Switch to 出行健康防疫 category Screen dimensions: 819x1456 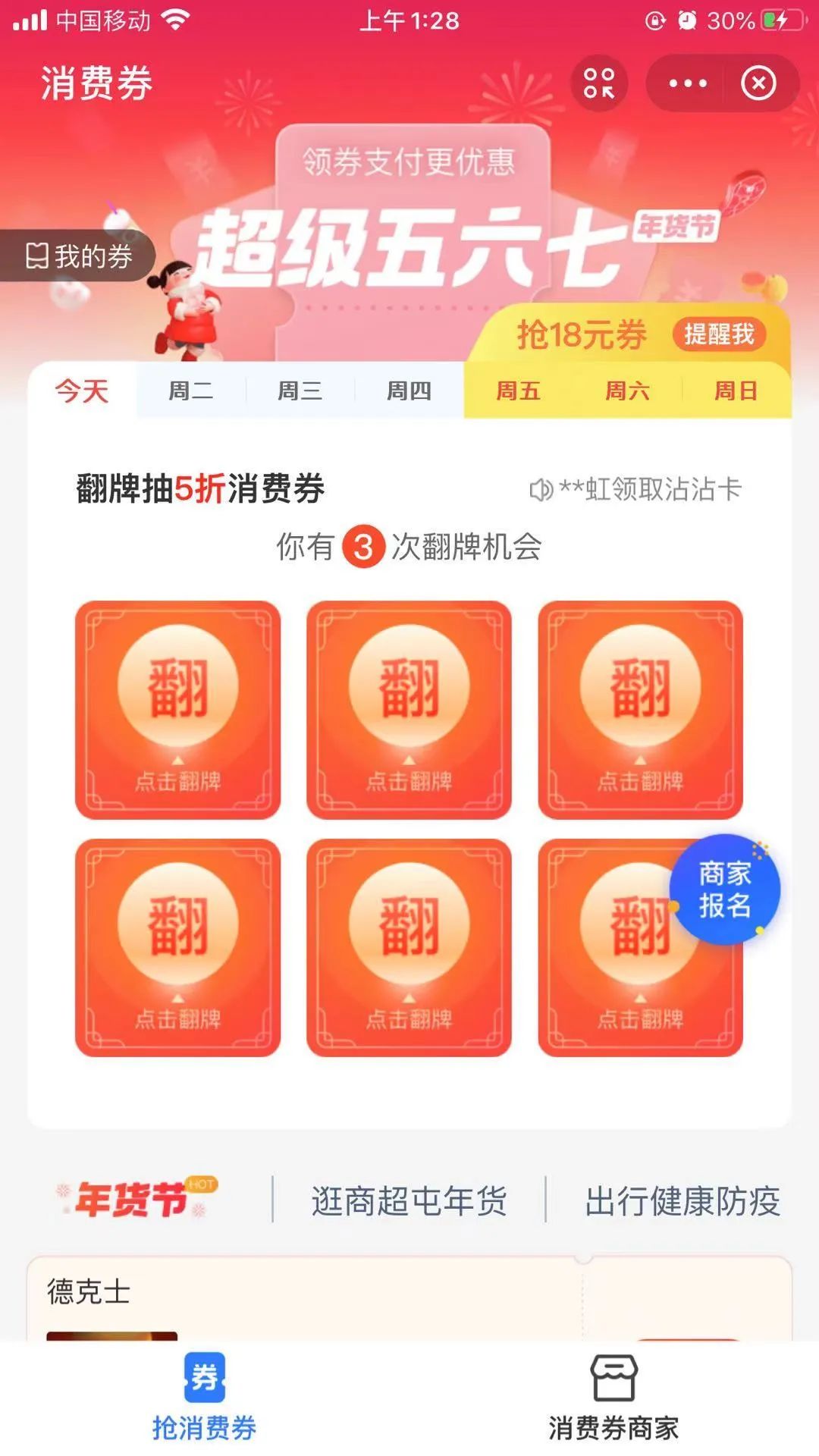(682, 1201)
